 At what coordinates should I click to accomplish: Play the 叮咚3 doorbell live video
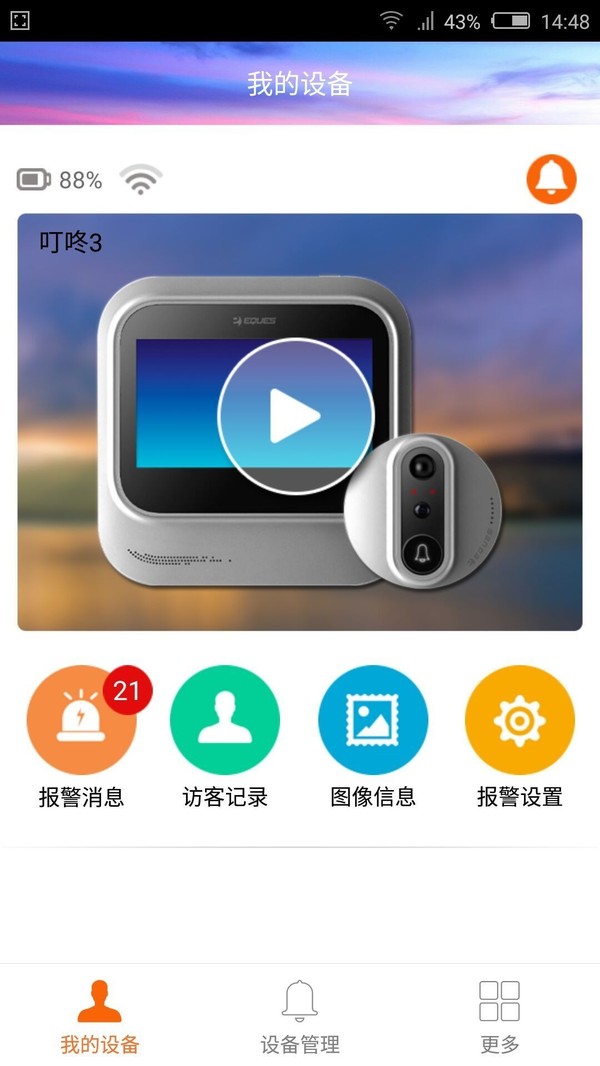click(296, 416)
